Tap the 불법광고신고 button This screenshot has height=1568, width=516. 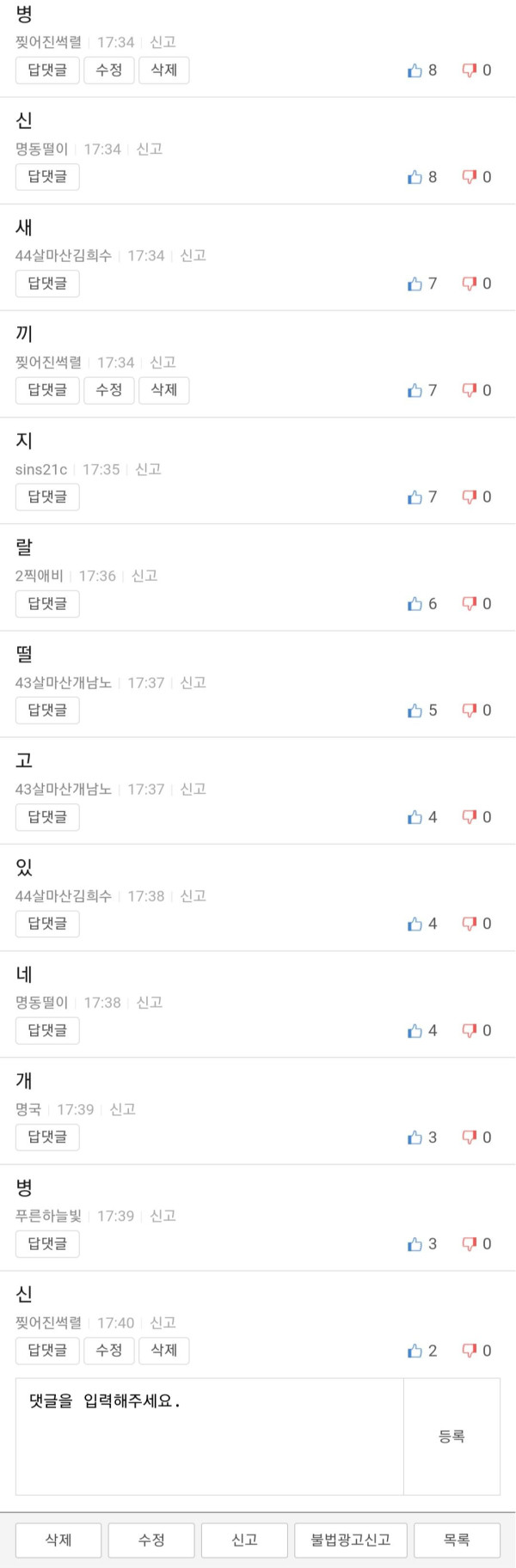350,1540
